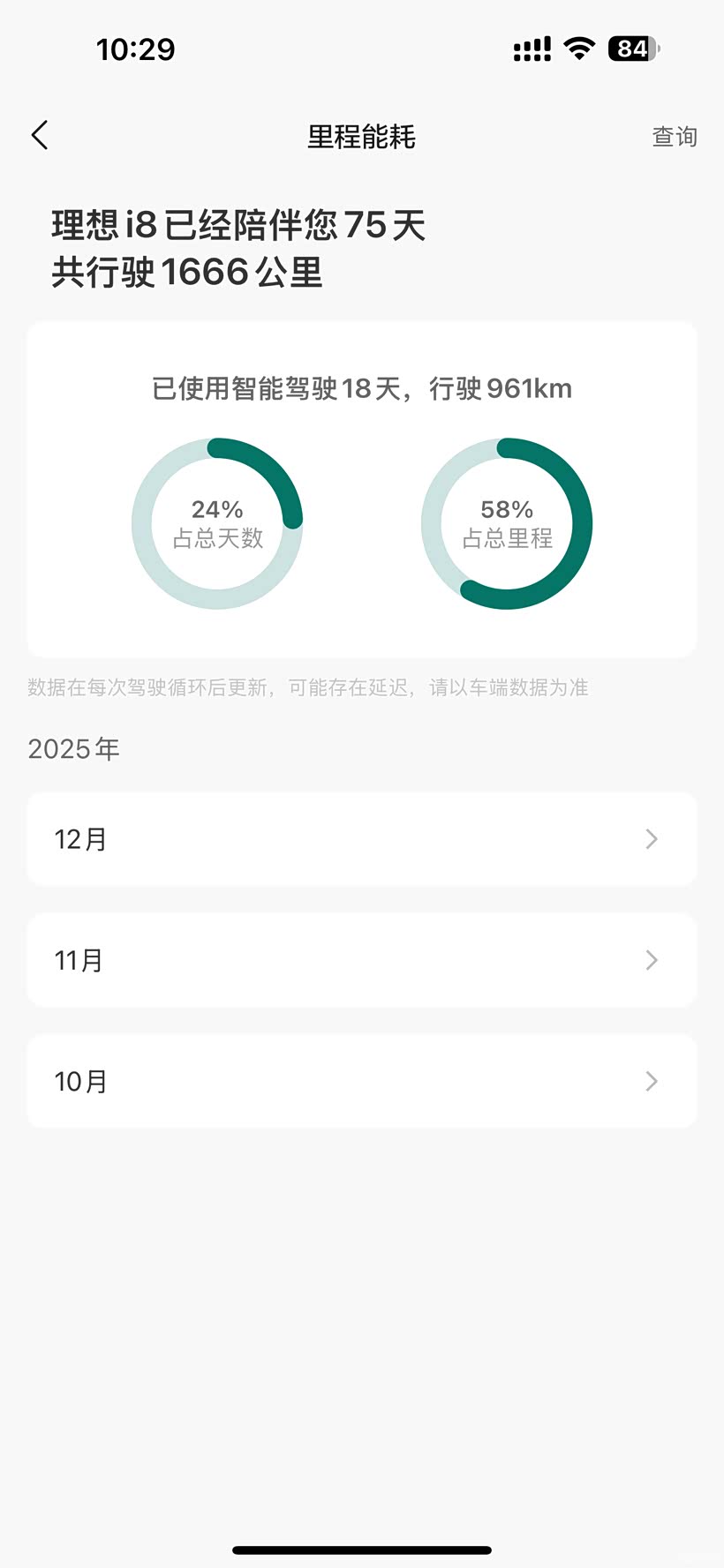
Task: Open the 11月 mileage record
Action: pos(362,960)
